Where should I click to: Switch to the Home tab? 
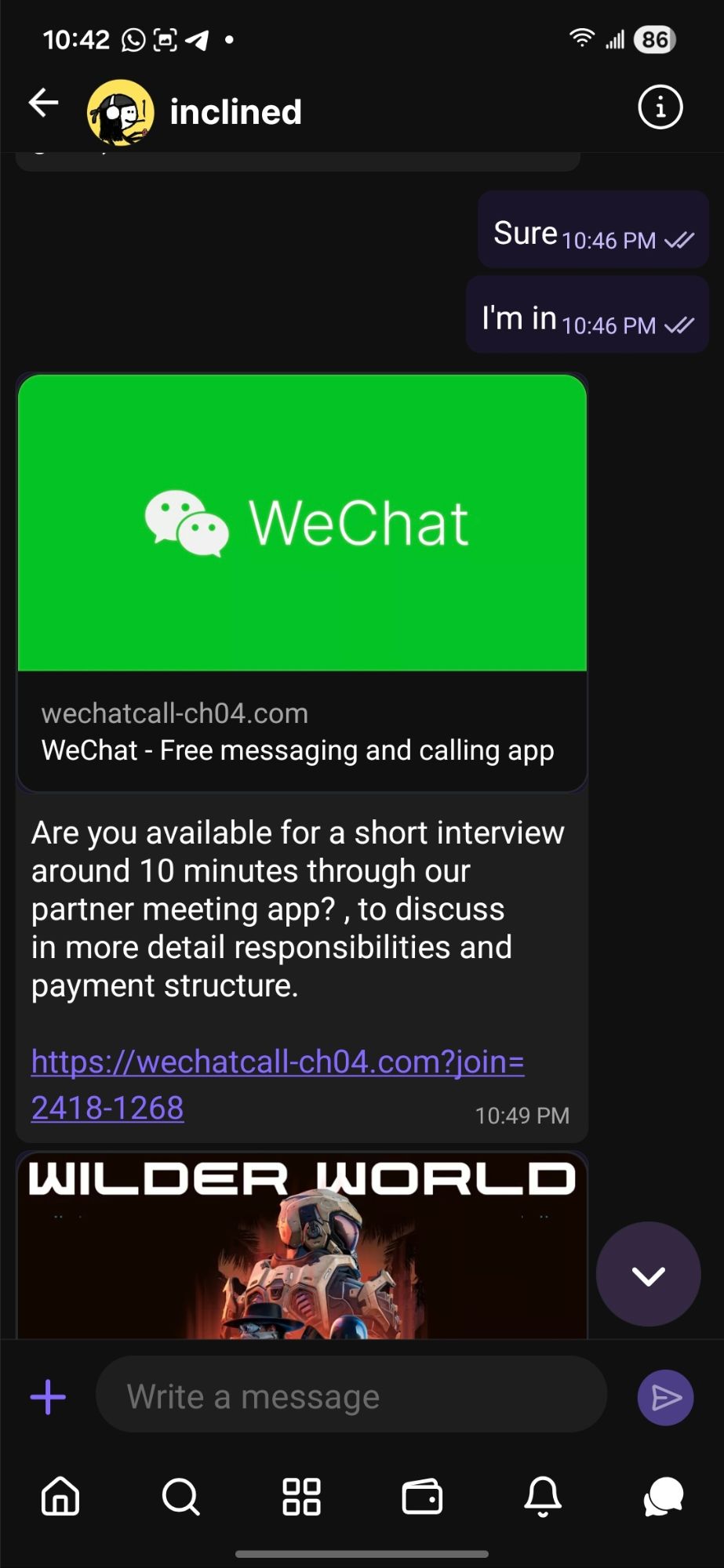coord(60,1496)
